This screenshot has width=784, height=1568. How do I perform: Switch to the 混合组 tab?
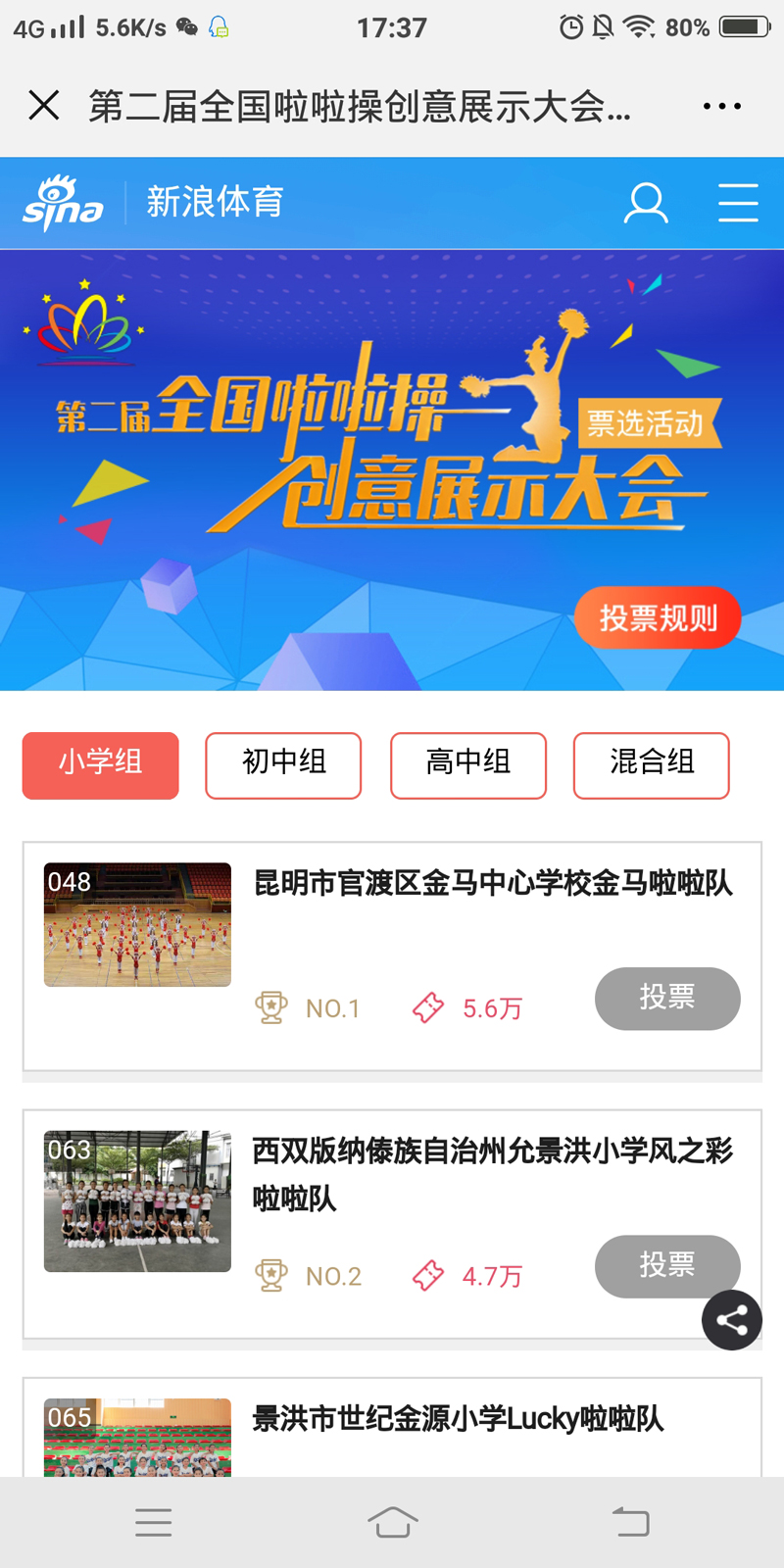click(x=652, y=765)
